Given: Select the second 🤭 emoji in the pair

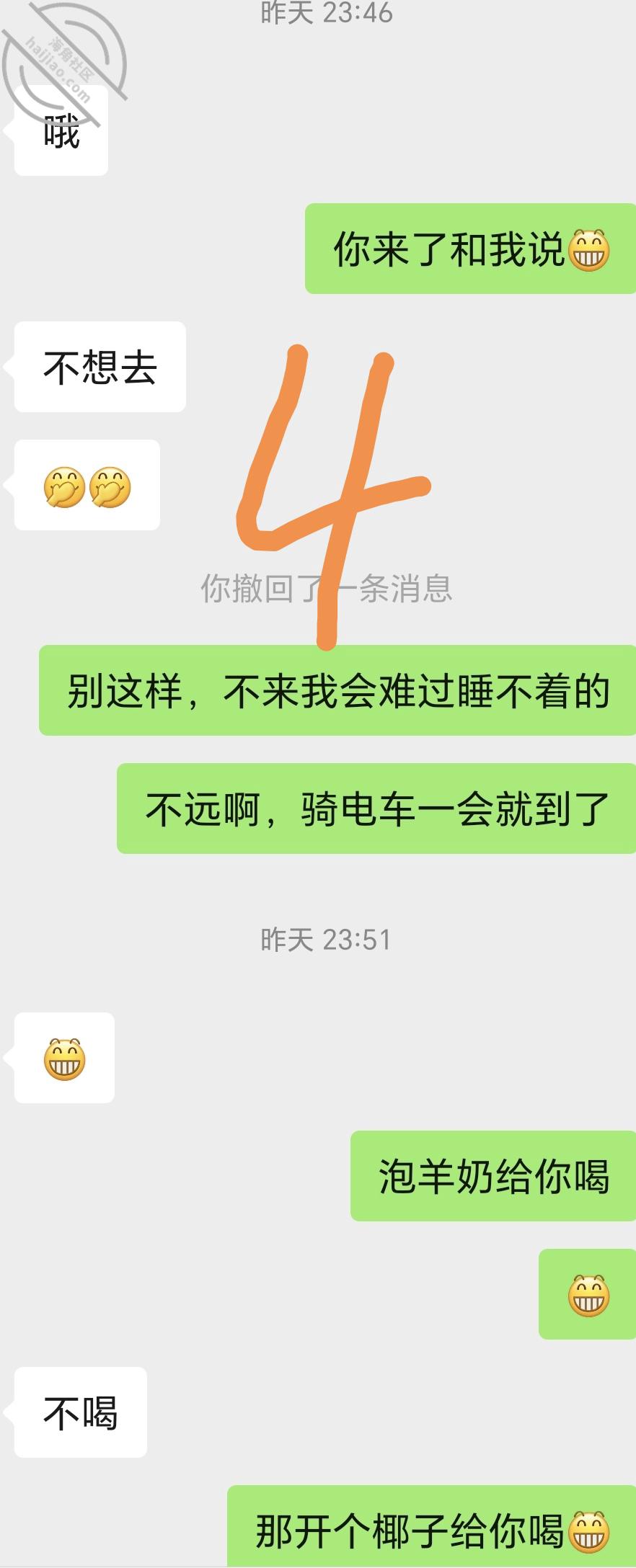Looking at the screenshot, I should click(x=110, y=486).
